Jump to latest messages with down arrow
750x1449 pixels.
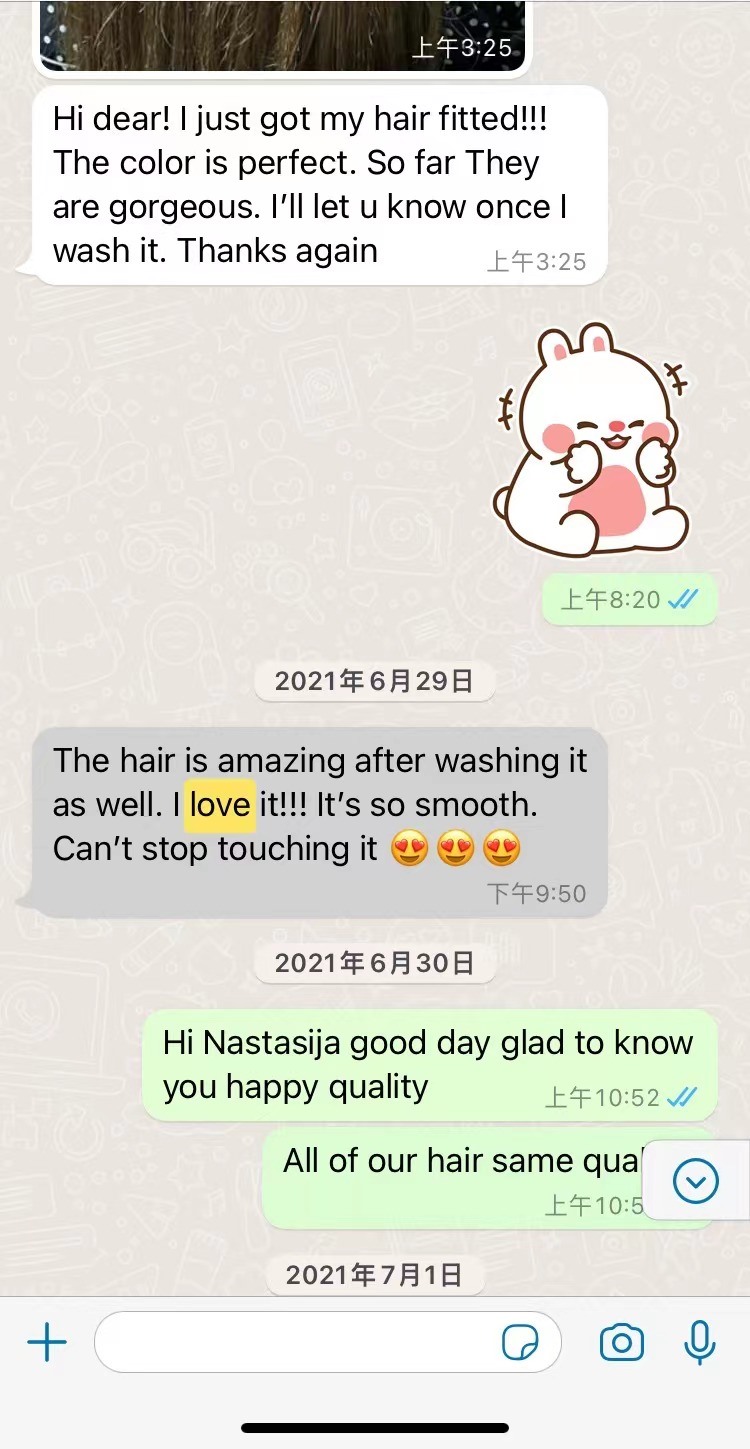[696, 1183]
